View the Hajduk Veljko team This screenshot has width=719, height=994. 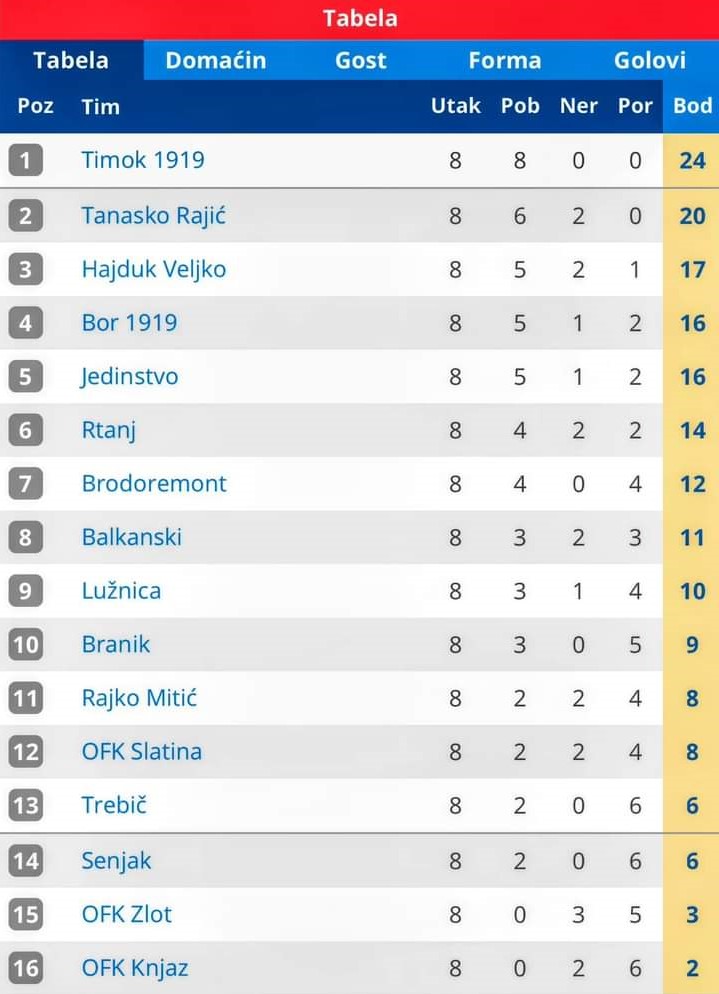click(x=154, y=269)
